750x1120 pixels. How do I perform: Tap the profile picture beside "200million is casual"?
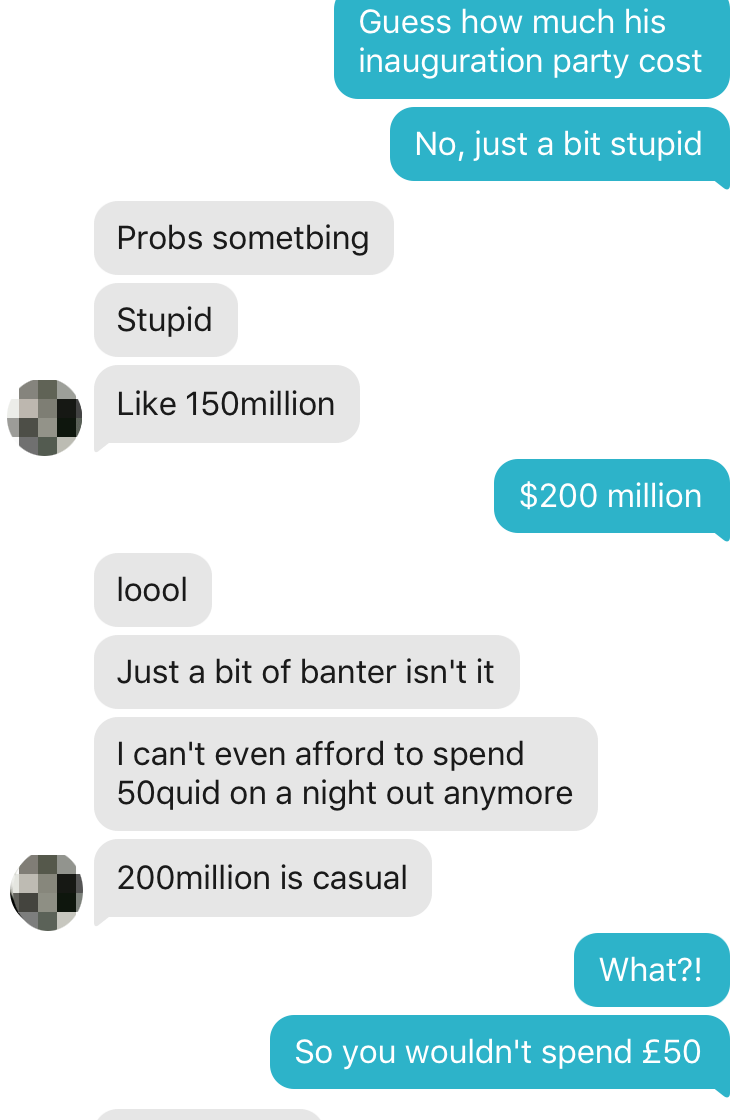click(45, 891)
